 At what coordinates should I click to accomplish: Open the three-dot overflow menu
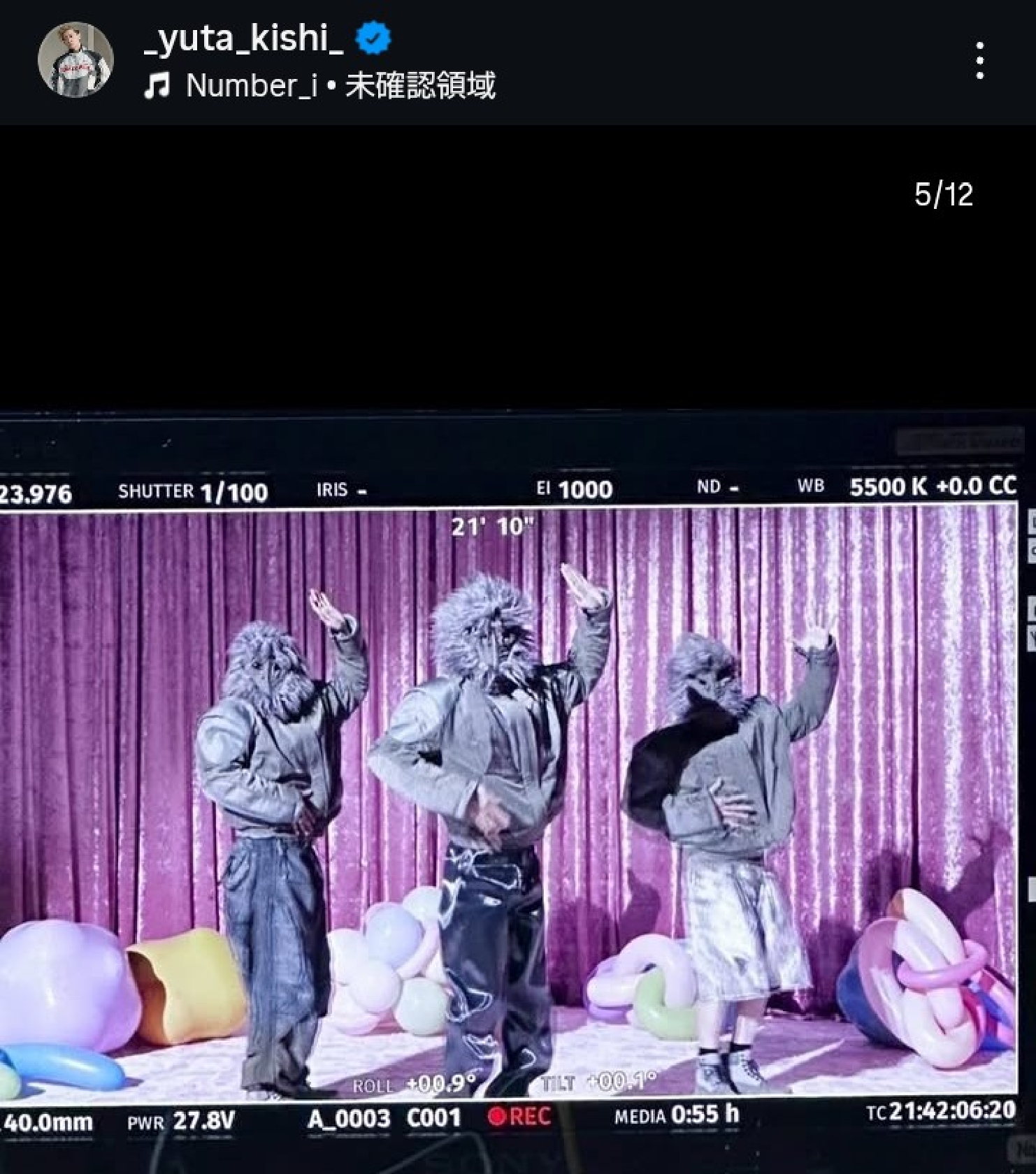pyautogui.click(x=979, y=60)
